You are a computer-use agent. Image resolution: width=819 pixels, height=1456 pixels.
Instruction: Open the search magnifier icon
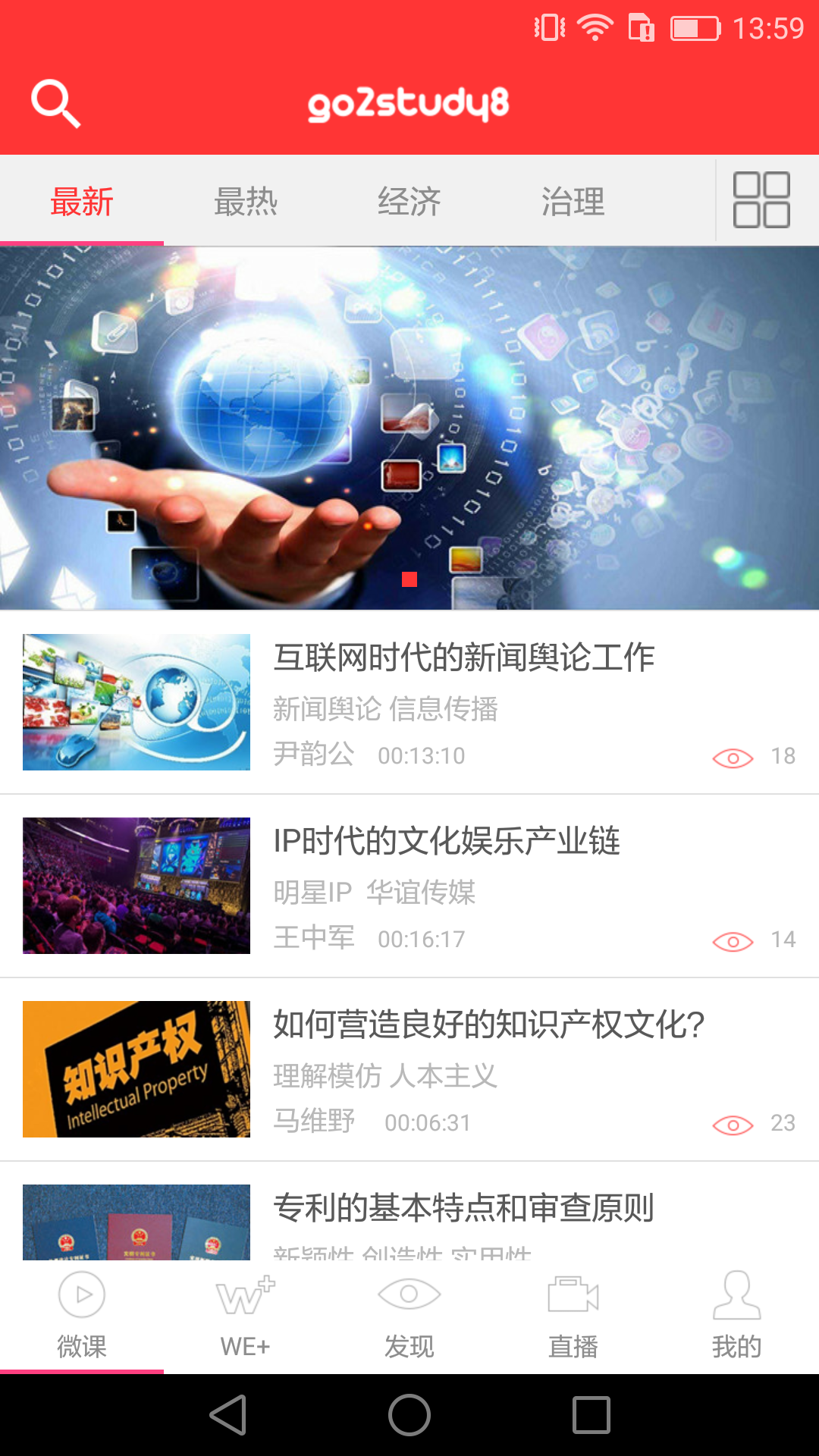click(55, 104)
